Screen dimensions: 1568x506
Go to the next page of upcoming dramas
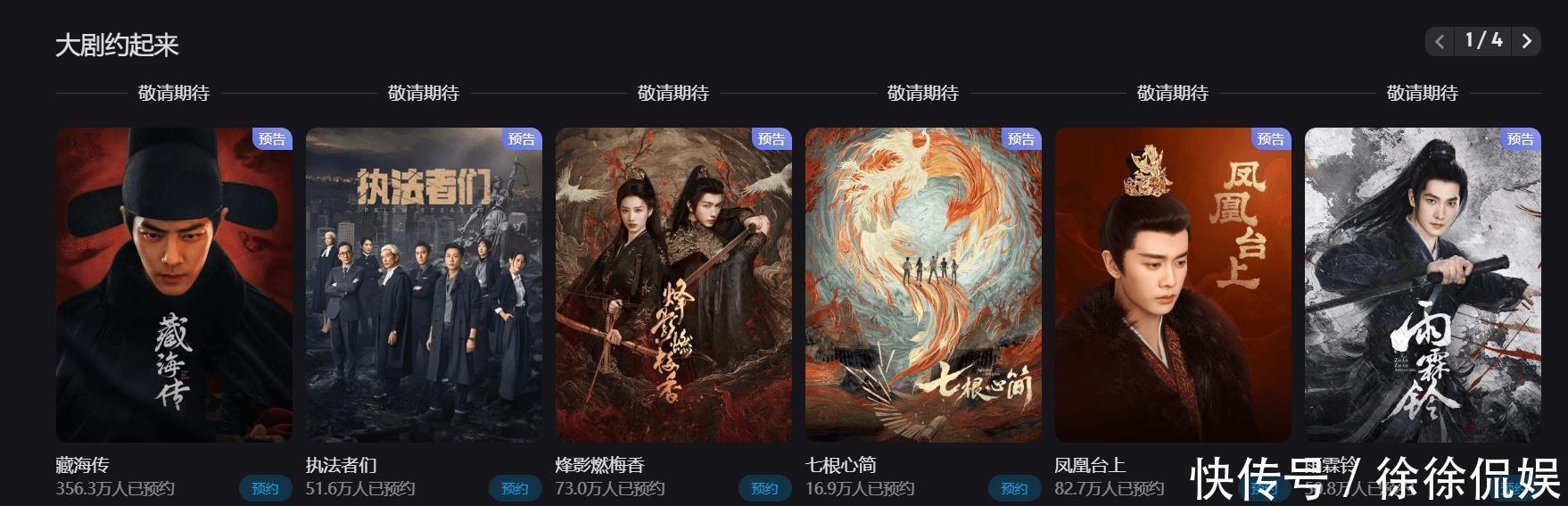pos(1526,41)
